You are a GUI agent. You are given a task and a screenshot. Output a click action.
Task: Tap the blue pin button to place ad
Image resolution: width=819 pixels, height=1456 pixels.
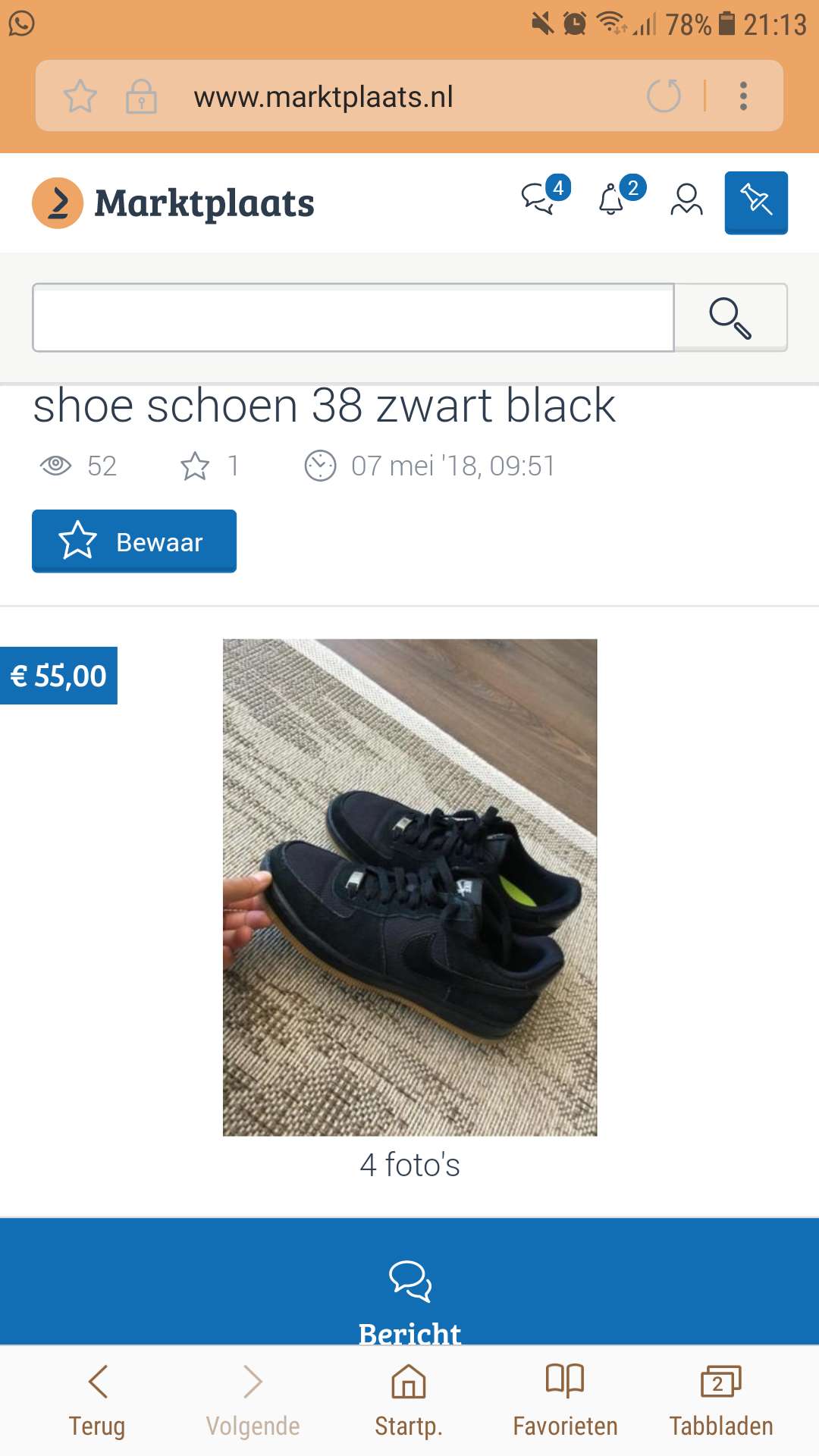pos(756,202)
